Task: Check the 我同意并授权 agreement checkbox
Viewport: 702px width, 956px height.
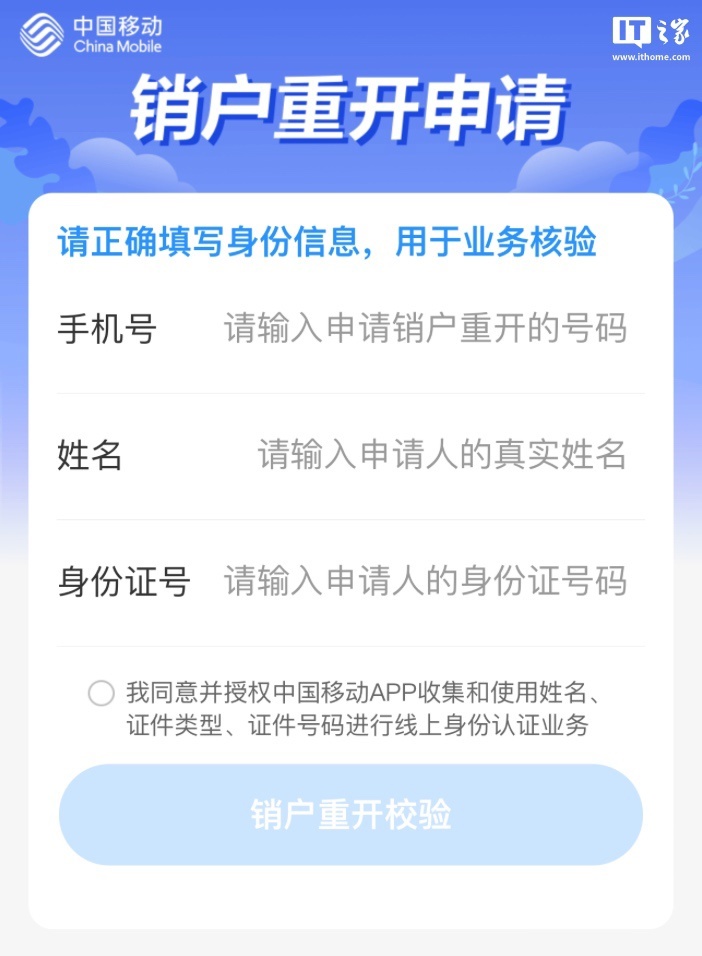Action: [101, 693]
